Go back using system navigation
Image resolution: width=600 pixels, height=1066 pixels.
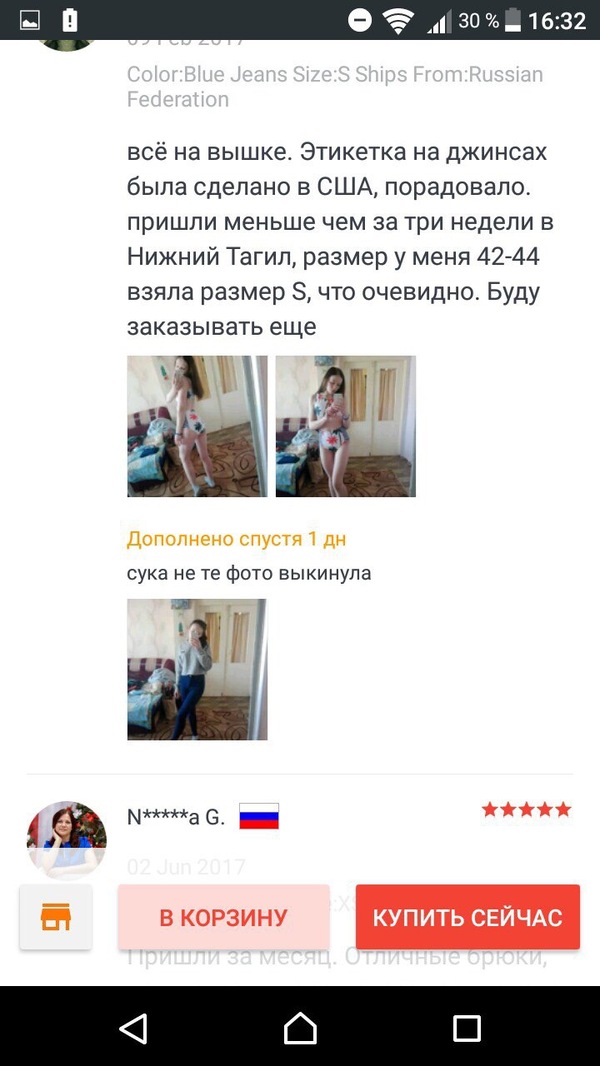point(133,1027)
